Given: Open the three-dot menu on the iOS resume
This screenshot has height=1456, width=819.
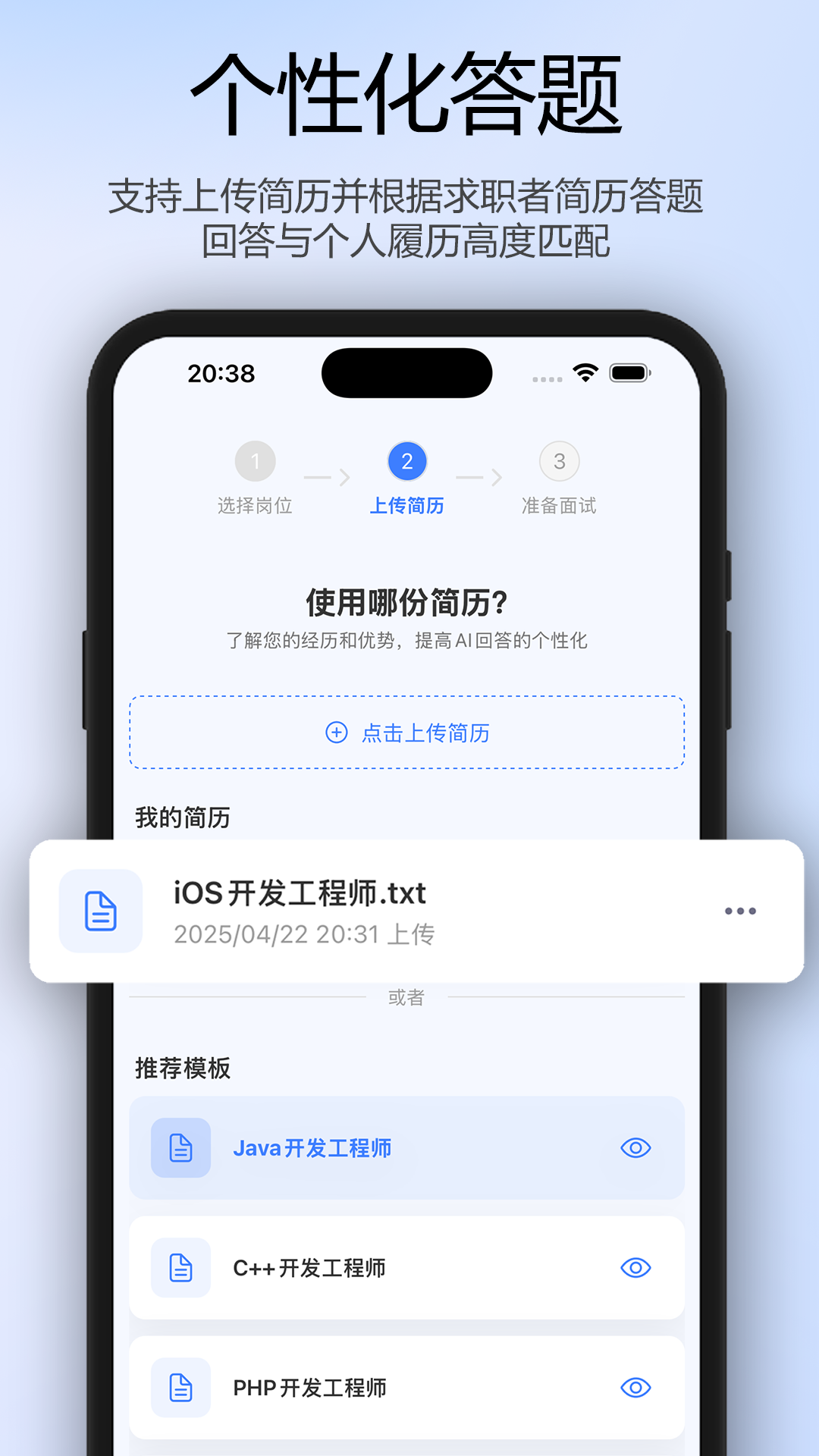Looking at the screenshot, I should (x=739, y=911).
